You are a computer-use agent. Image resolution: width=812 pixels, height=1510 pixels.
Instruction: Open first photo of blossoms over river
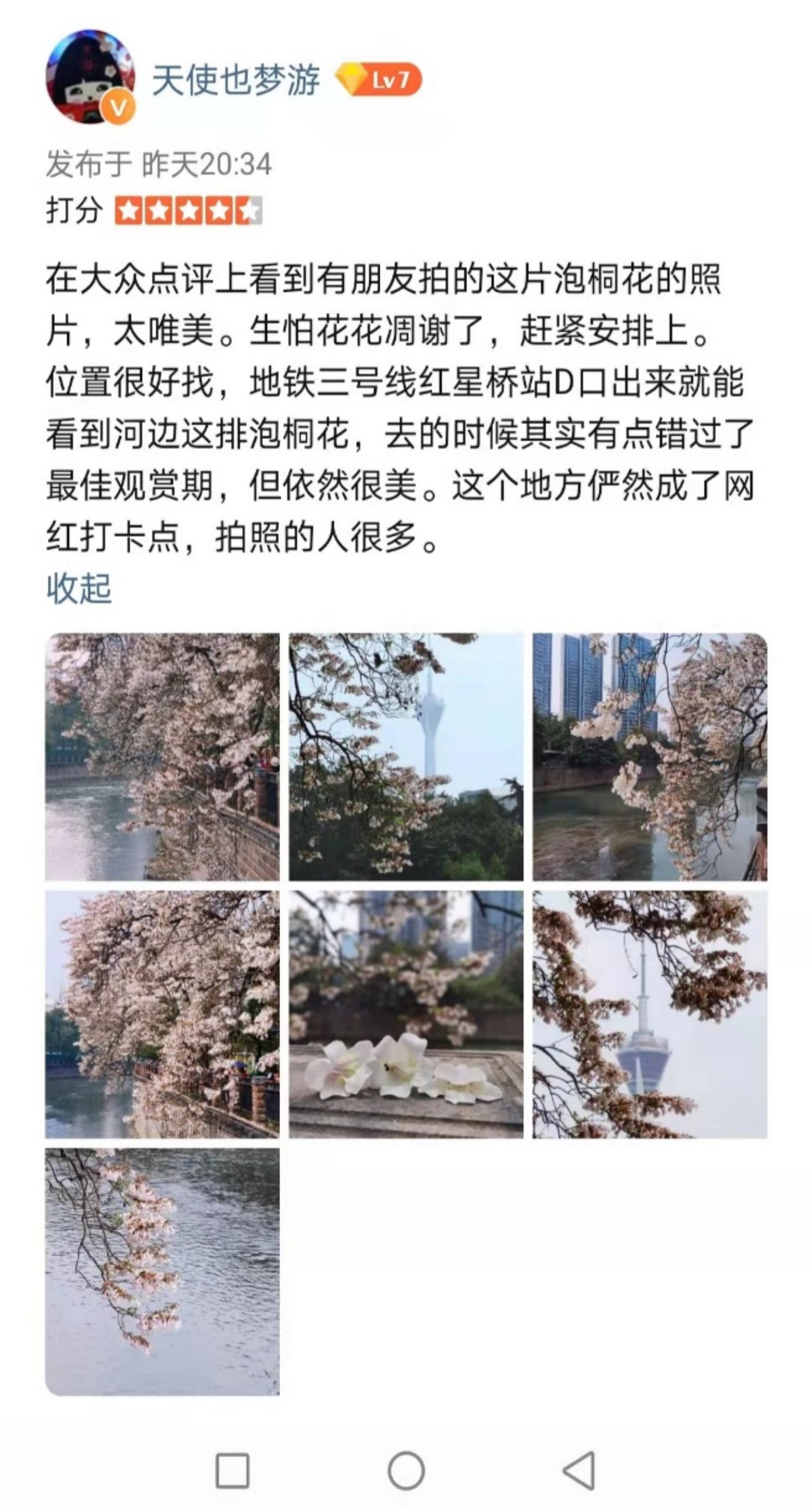[162, 757]
